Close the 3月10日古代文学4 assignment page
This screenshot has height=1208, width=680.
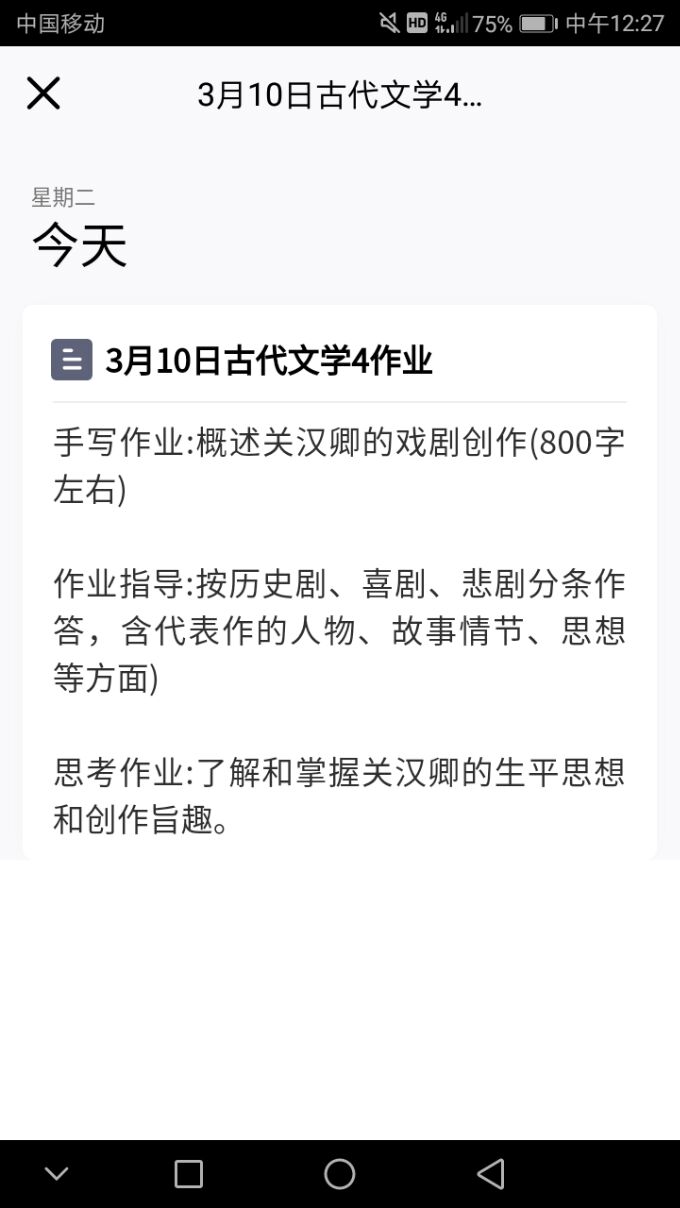point(43,94)
